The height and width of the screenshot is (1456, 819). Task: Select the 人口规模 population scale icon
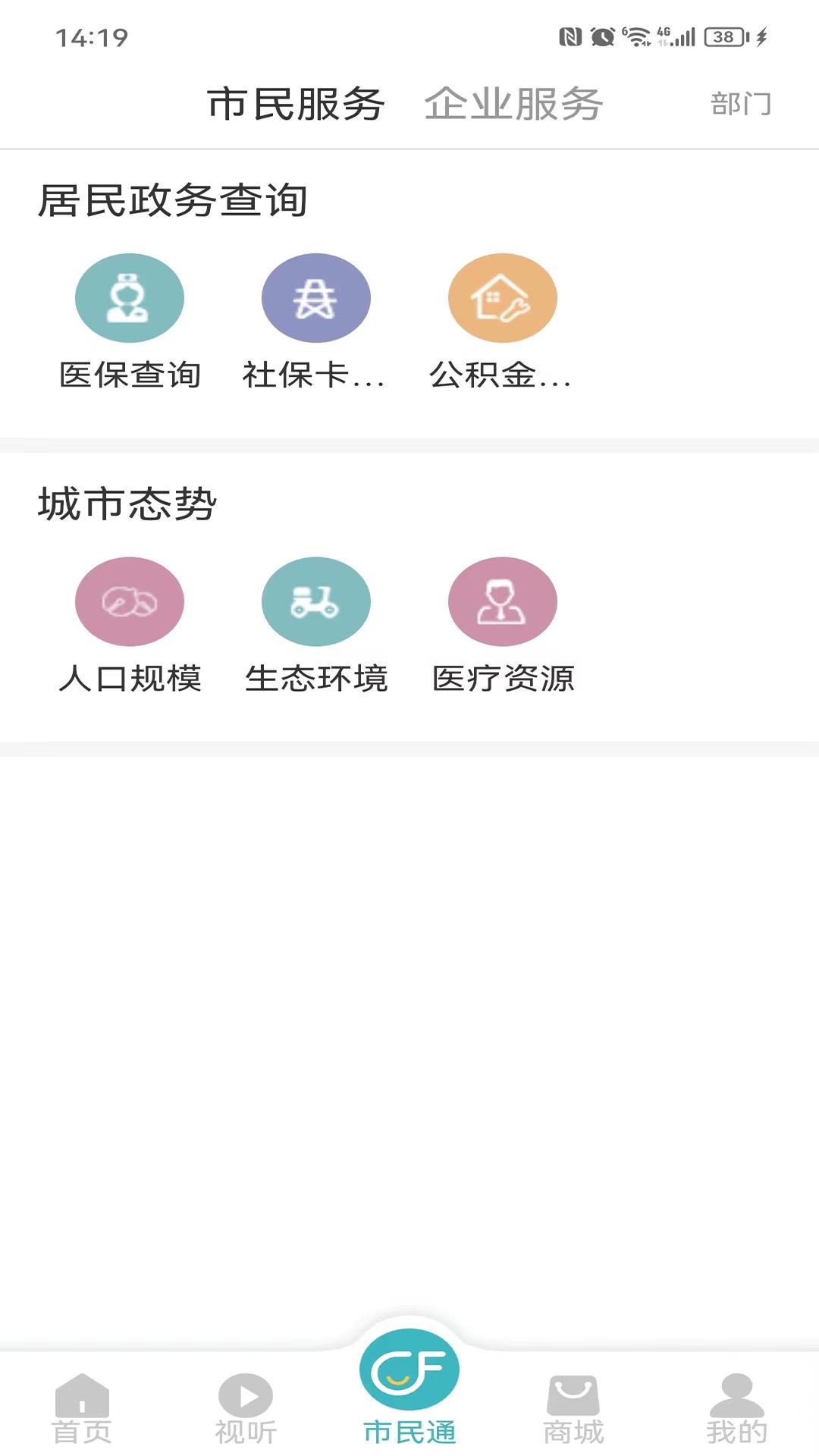129,601
